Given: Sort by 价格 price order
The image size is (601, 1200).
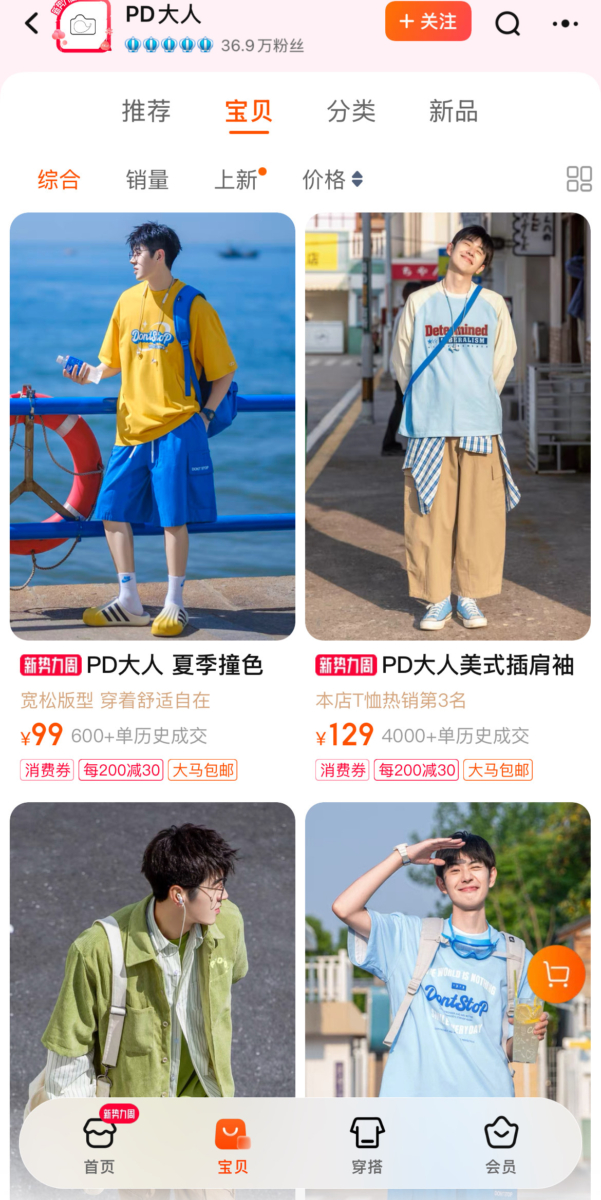Looking at the screenshot, I should coord(332,180).
